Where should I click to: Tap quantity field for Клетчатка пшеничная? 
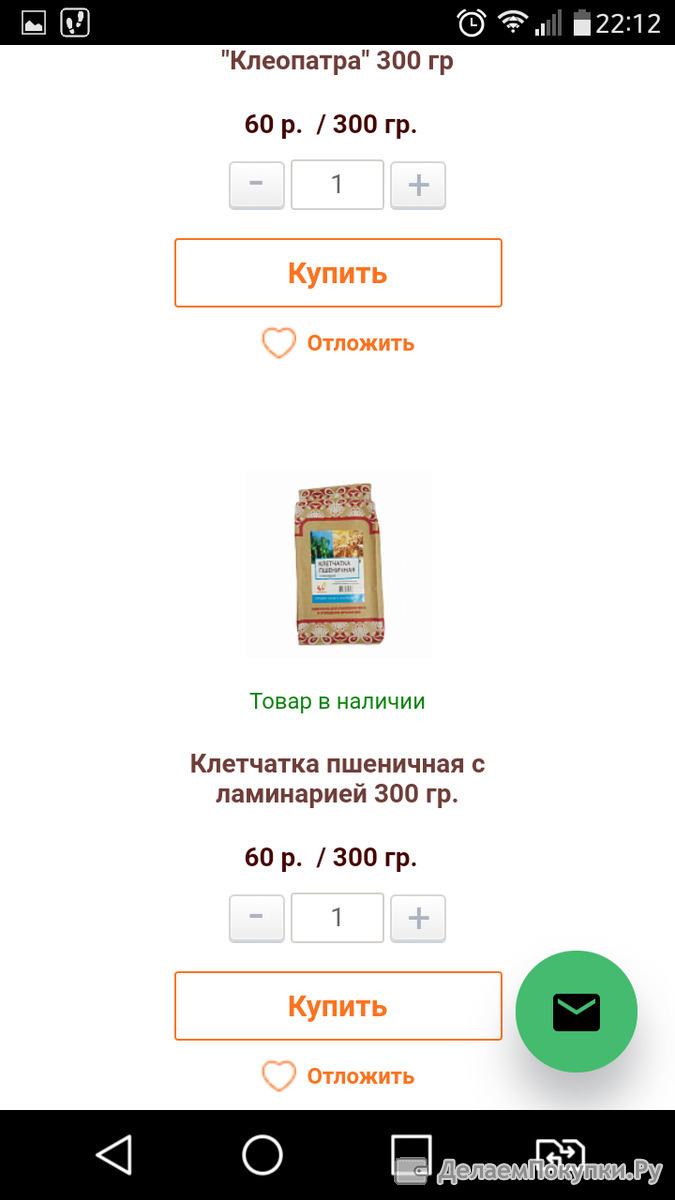(337, 918)
